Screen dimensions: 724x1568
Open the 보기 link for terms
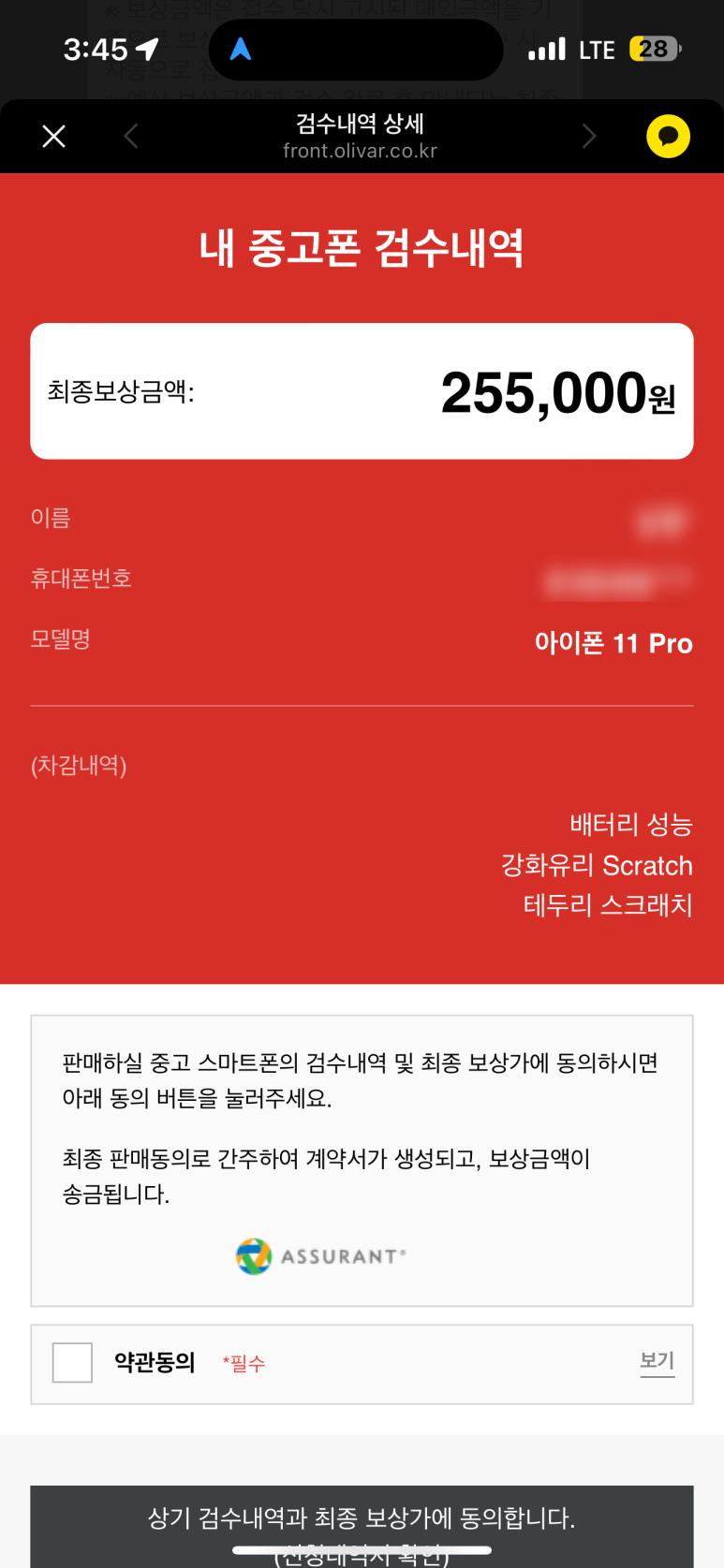click(x=658, y=1362)
